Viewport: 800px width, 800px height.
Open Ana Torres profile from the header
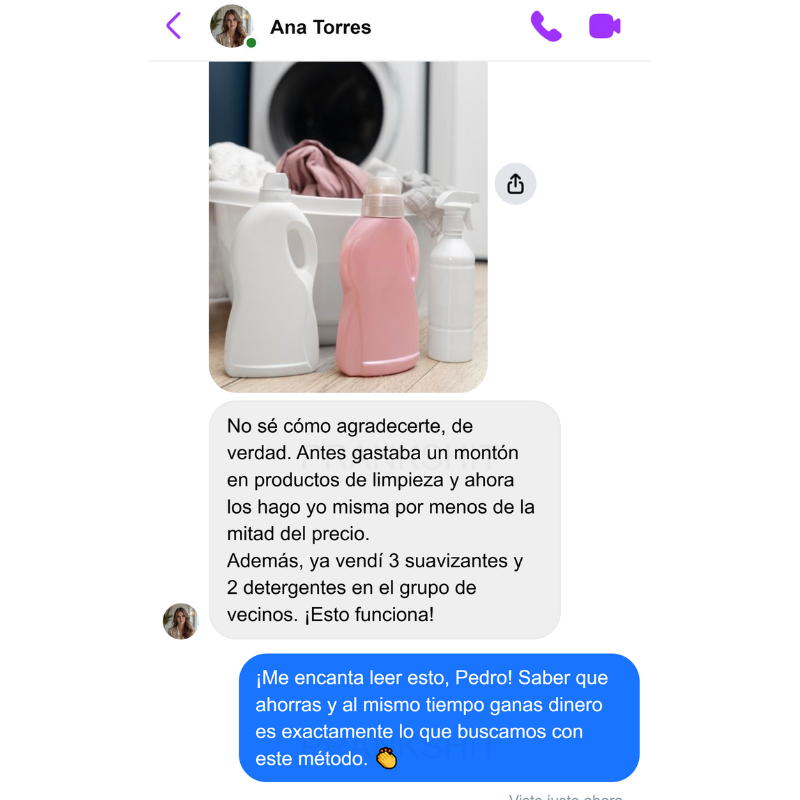tap(320, 27)
